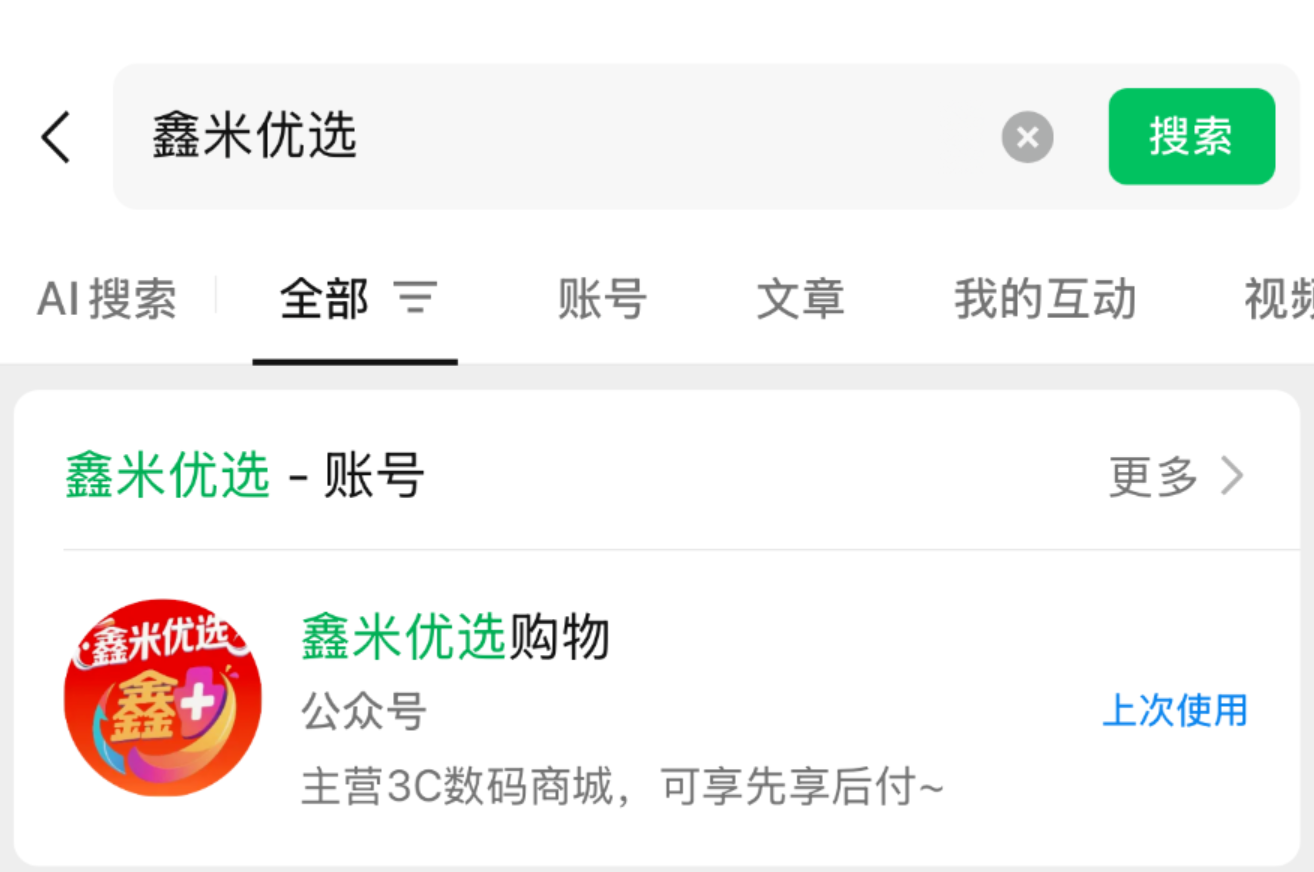Switch to the AI搜索 tab
Viewport: 1314px width, 872px height.
(106, 299)
